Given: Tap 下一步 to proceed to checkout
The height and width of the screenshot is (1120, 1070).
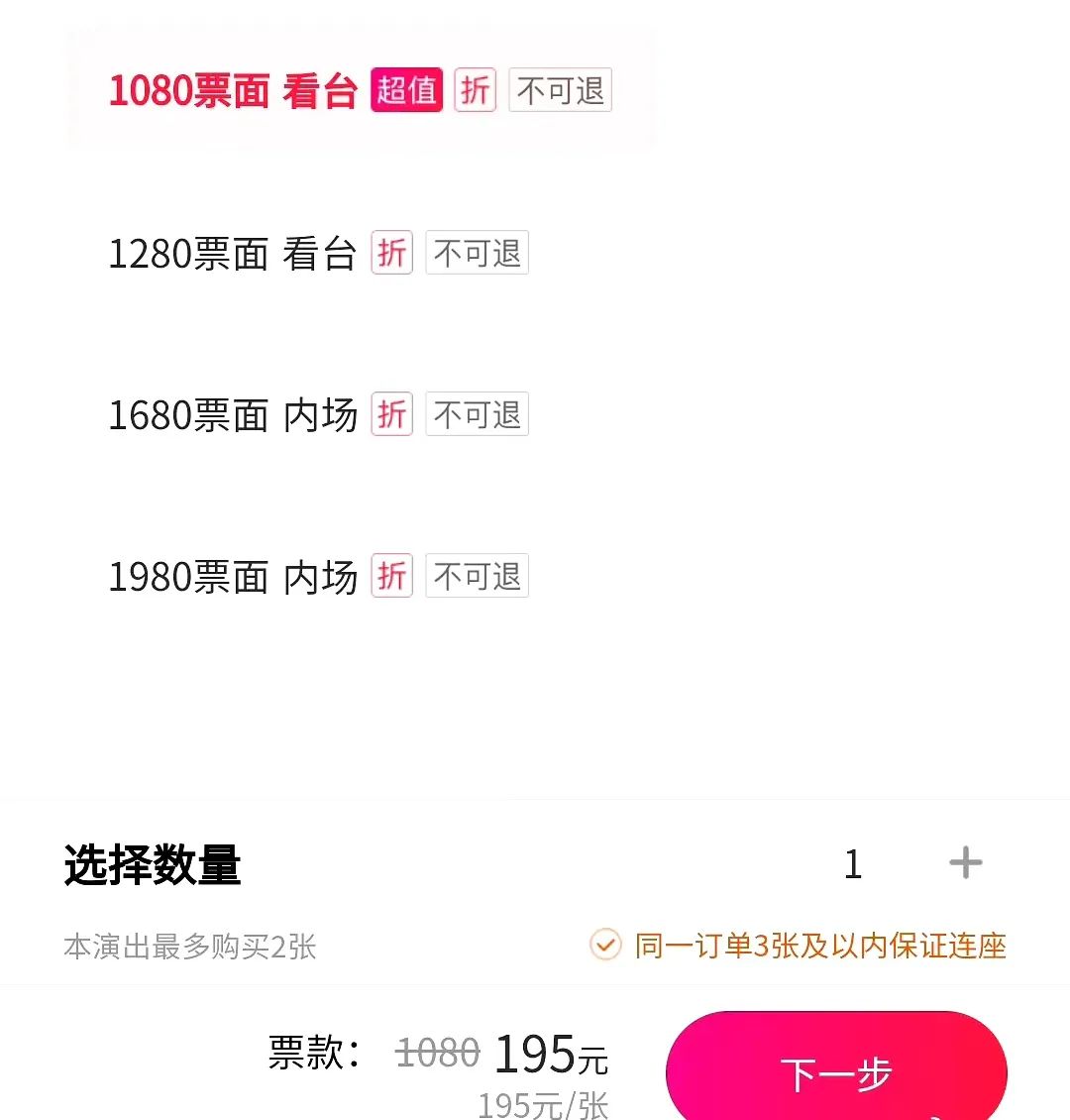Looking at the screenshot, I should pyautogui.click(x=836, y=1073).
